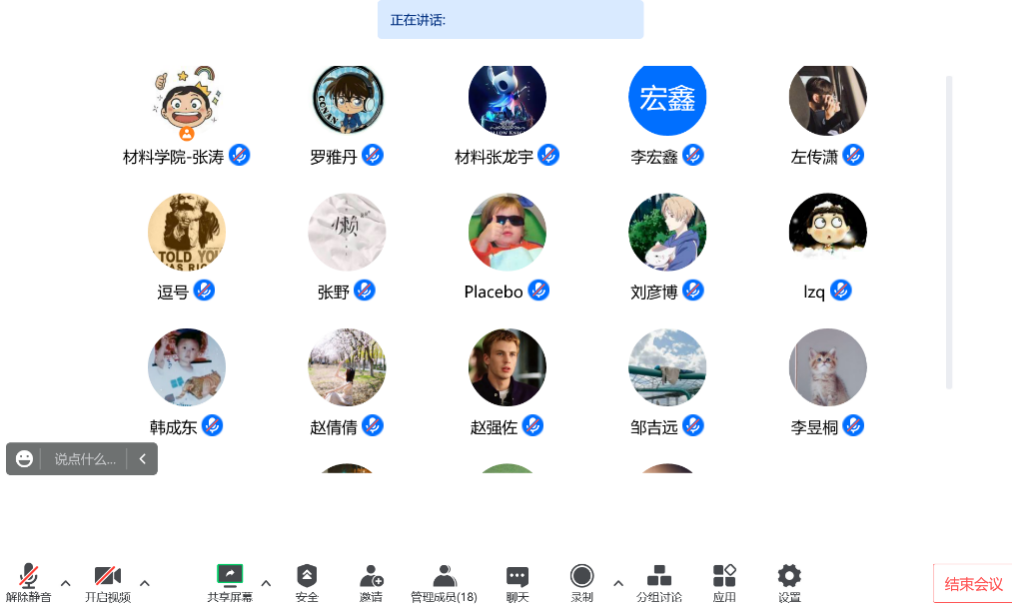The height and width of the screenshot is (606, 1012).
Task: Start recording the meeting
Action: (x=582, y=581)
